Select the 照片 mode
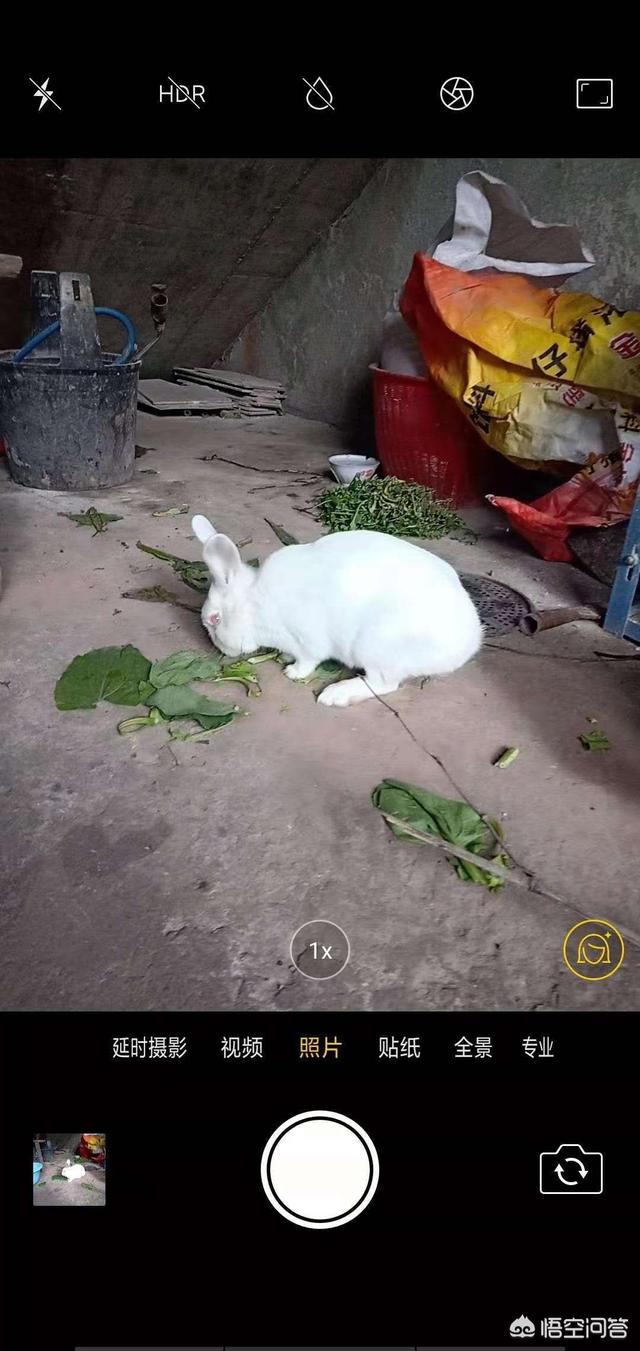 320,1048
